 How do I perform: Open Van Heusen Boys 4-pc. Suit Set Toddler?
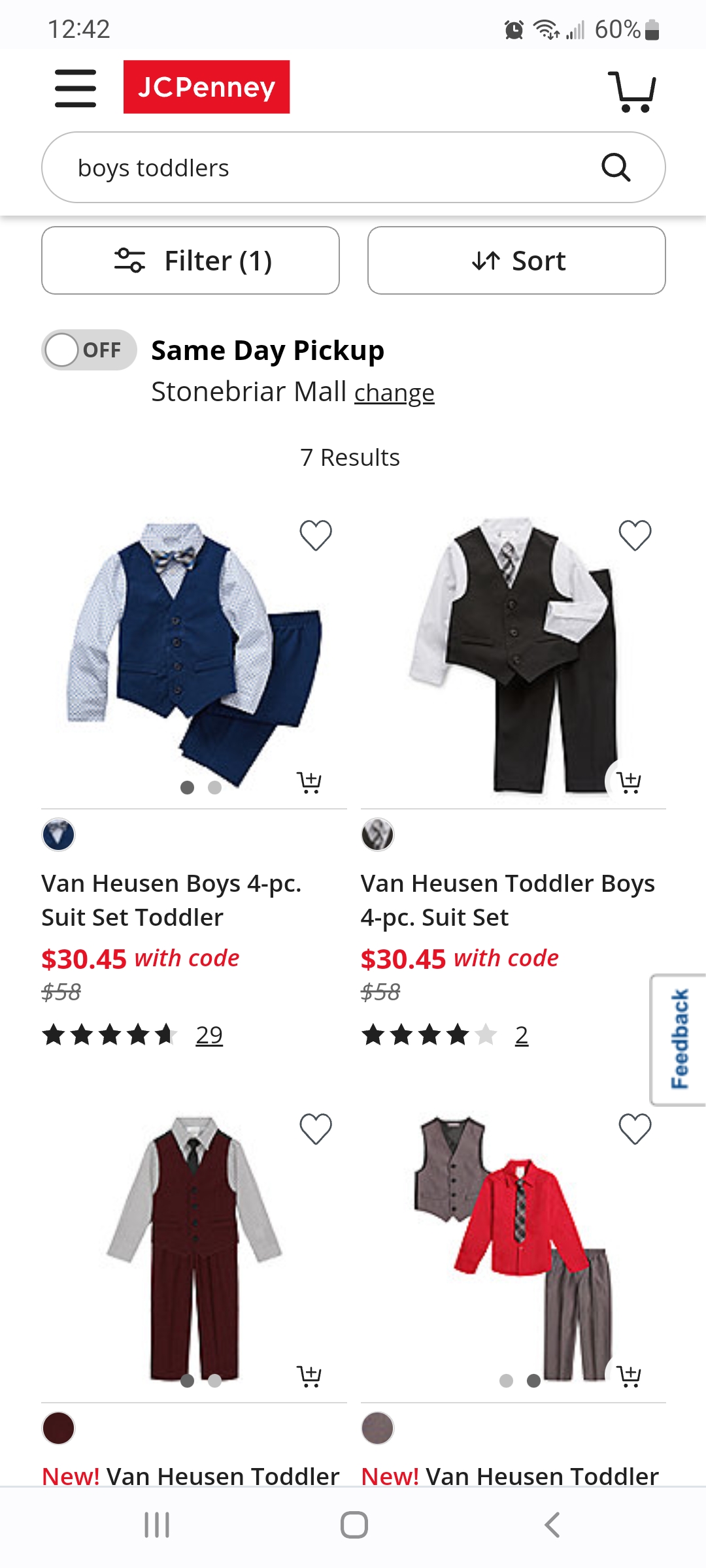point(171,900)
